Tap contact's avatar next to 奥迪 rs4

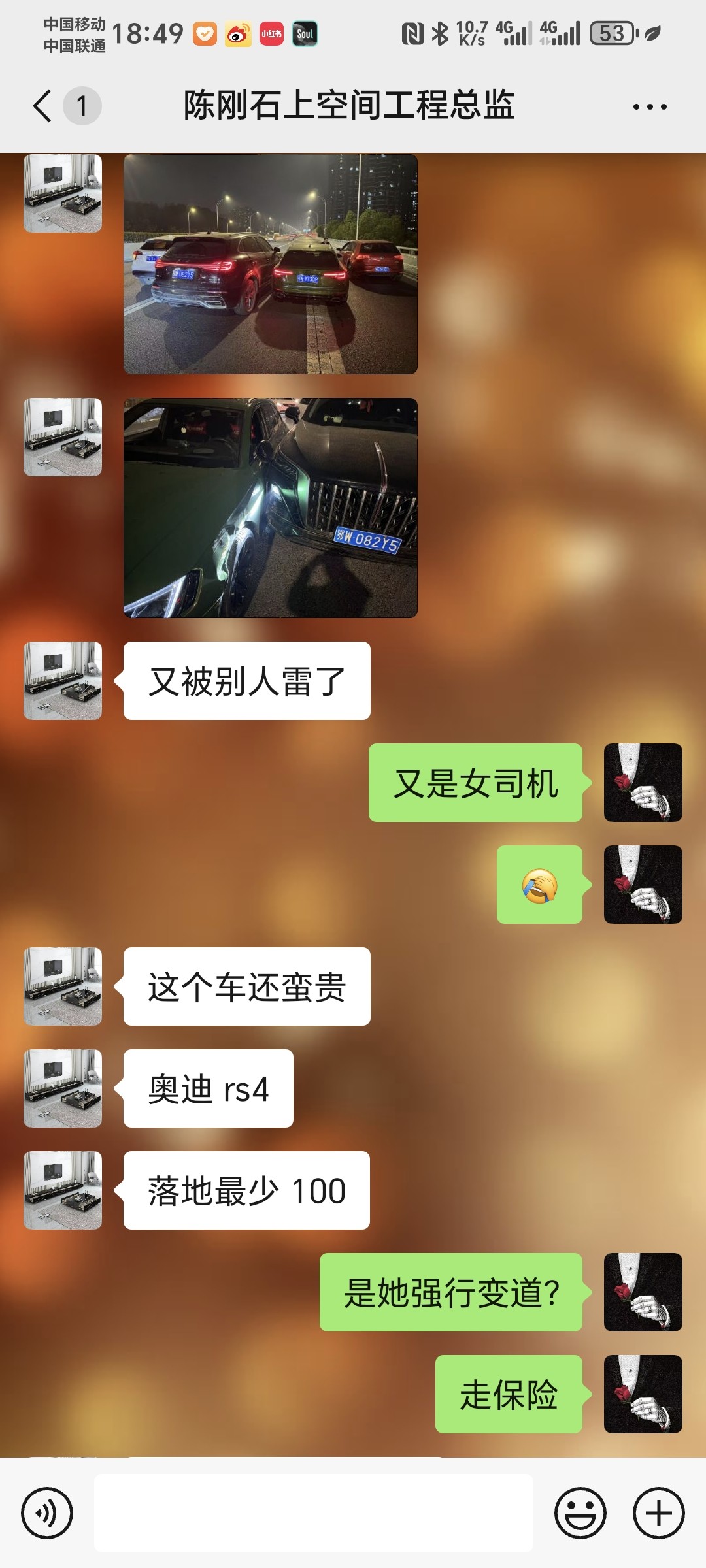point(63,1088)
